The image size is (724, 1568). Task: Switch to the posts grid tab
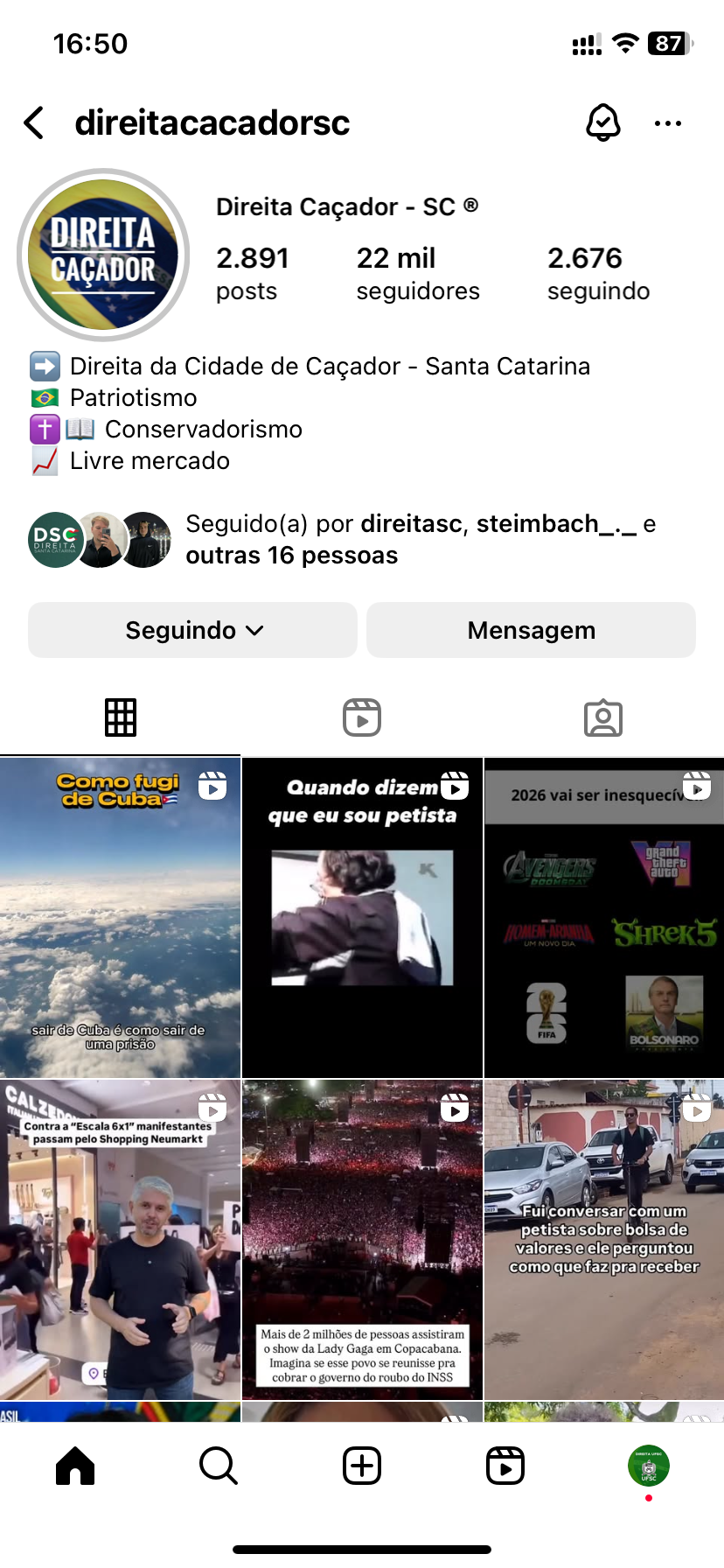pyautogui.click(x=121, y=718)
